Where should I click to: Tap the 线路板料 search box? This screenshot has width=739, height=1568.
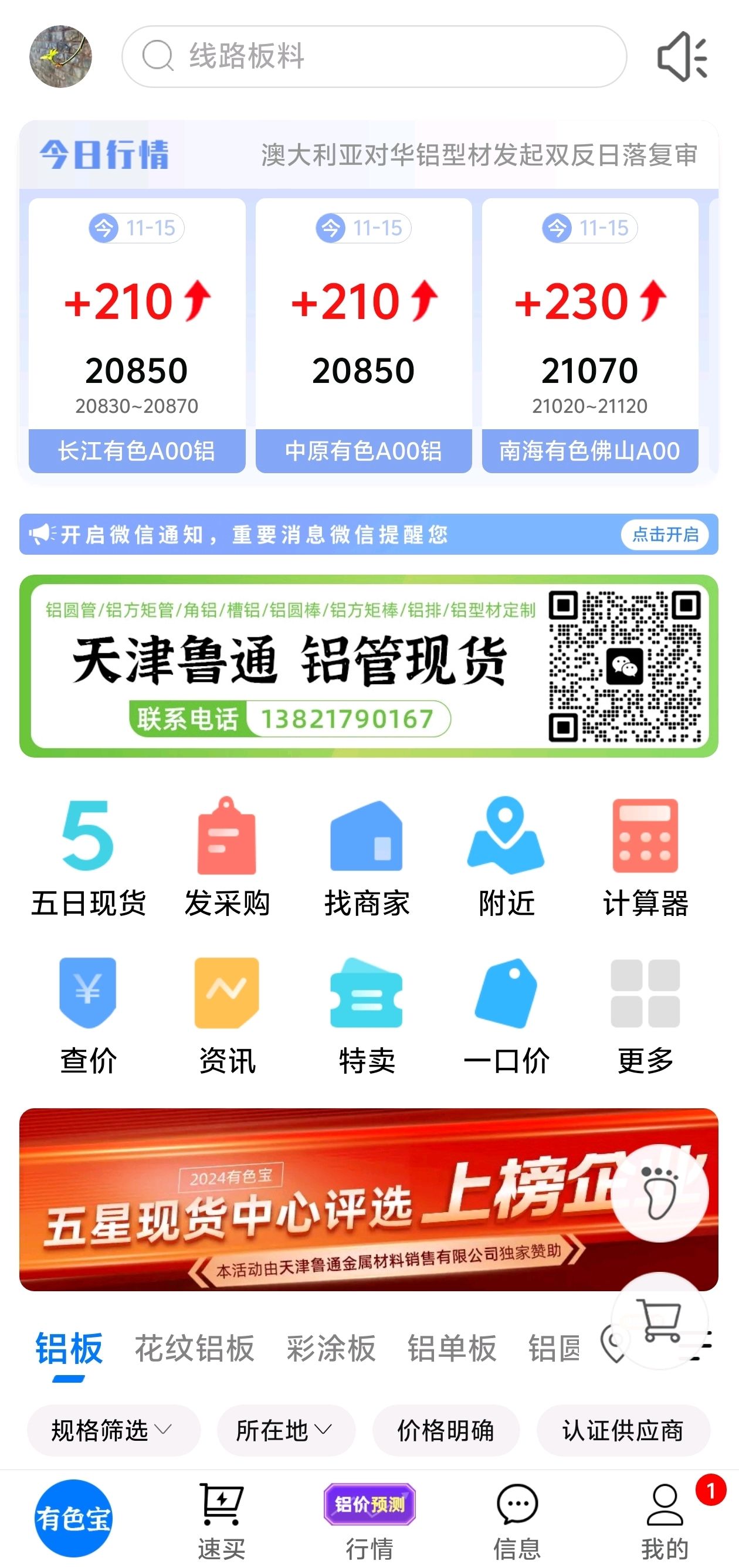coord(374,57)
